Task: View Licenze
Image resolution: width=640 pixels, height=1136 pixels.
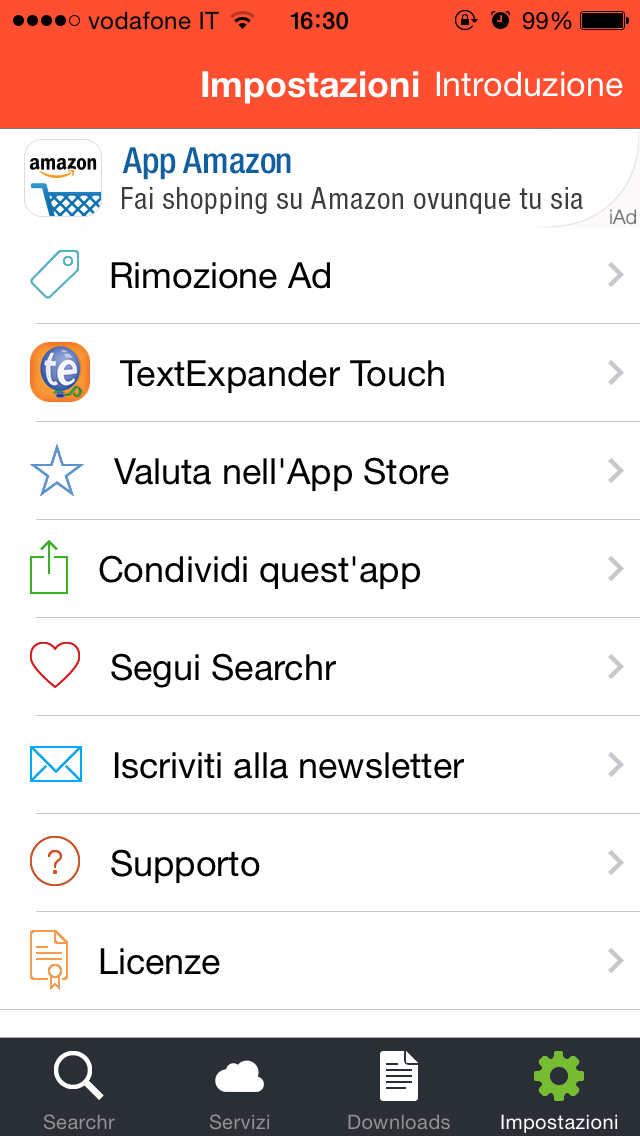Action: click(320, 962)
